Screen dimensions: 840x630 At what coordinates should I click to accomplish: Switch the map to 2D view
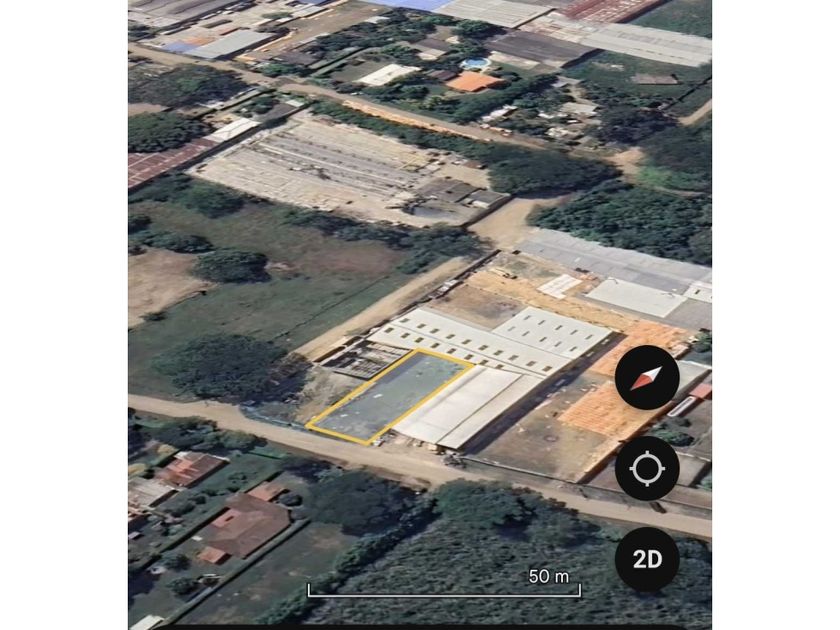point(647,559)
